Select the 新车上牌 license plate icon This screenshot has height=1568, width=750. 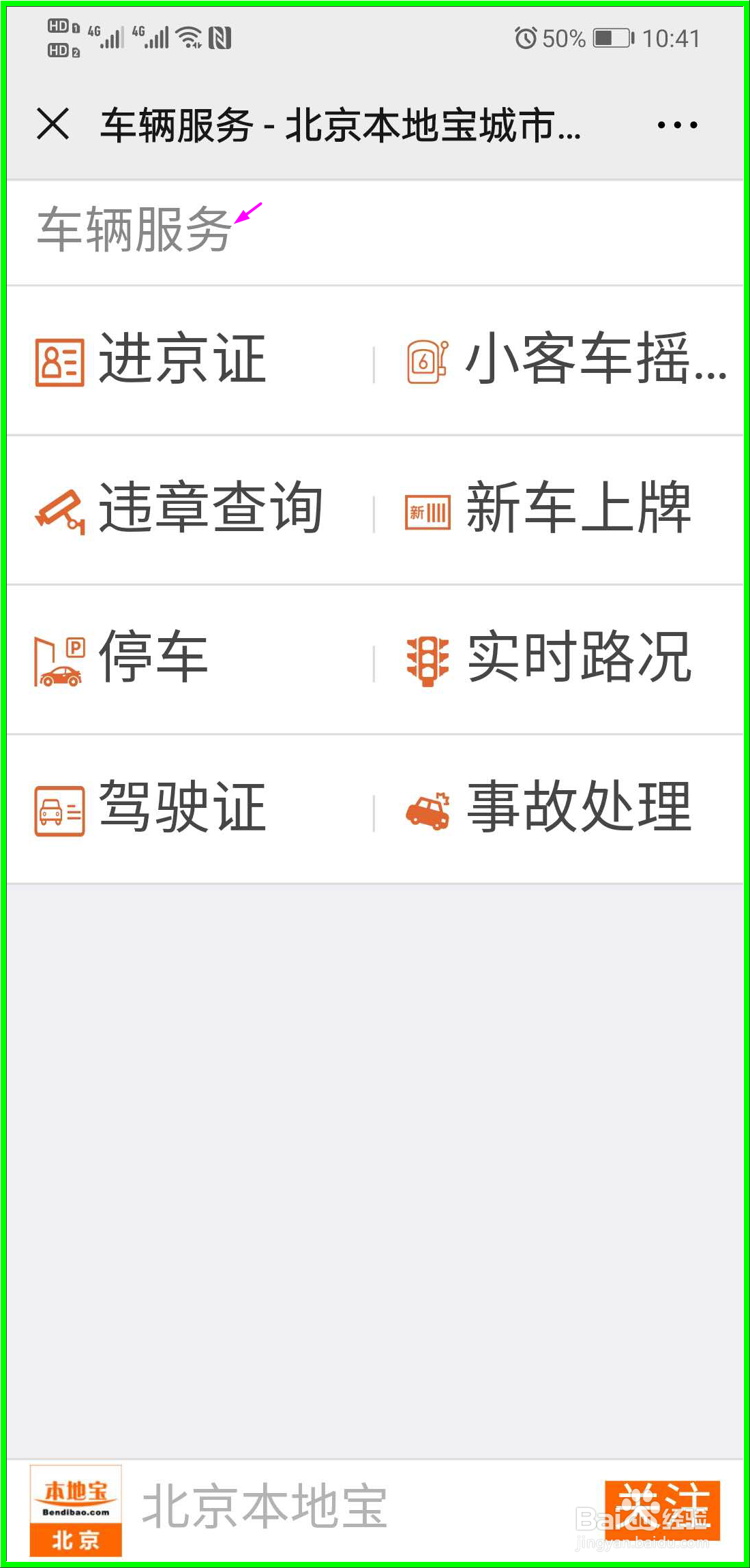point(426,511)
